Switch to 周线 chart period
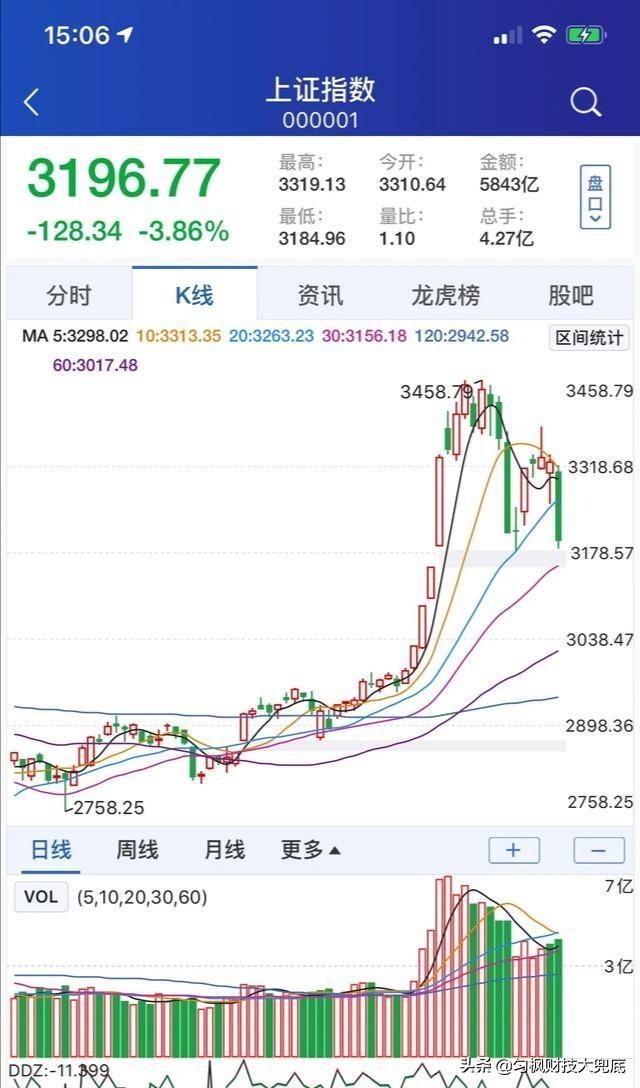Image resolution: width=640 pixels, height=1088 pixels. (137, 850)
